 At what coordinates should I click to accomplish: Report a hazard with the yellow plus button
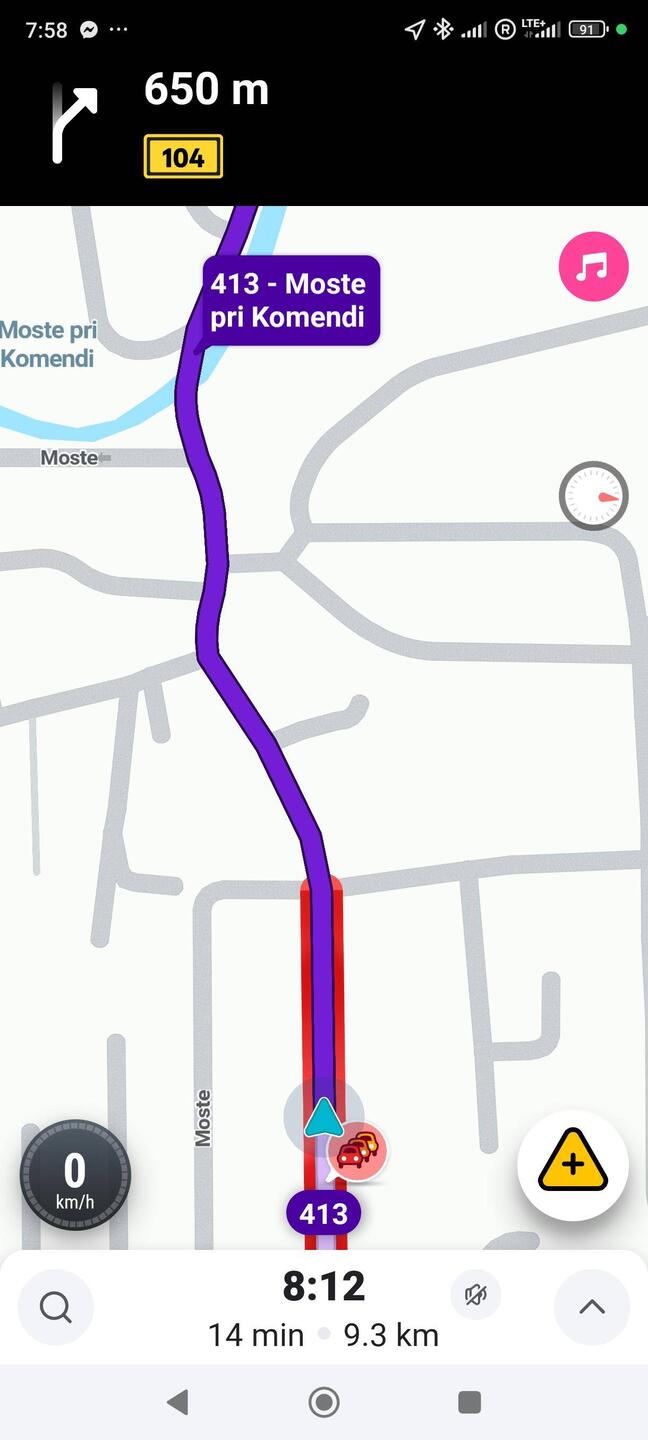point(573,1165)
